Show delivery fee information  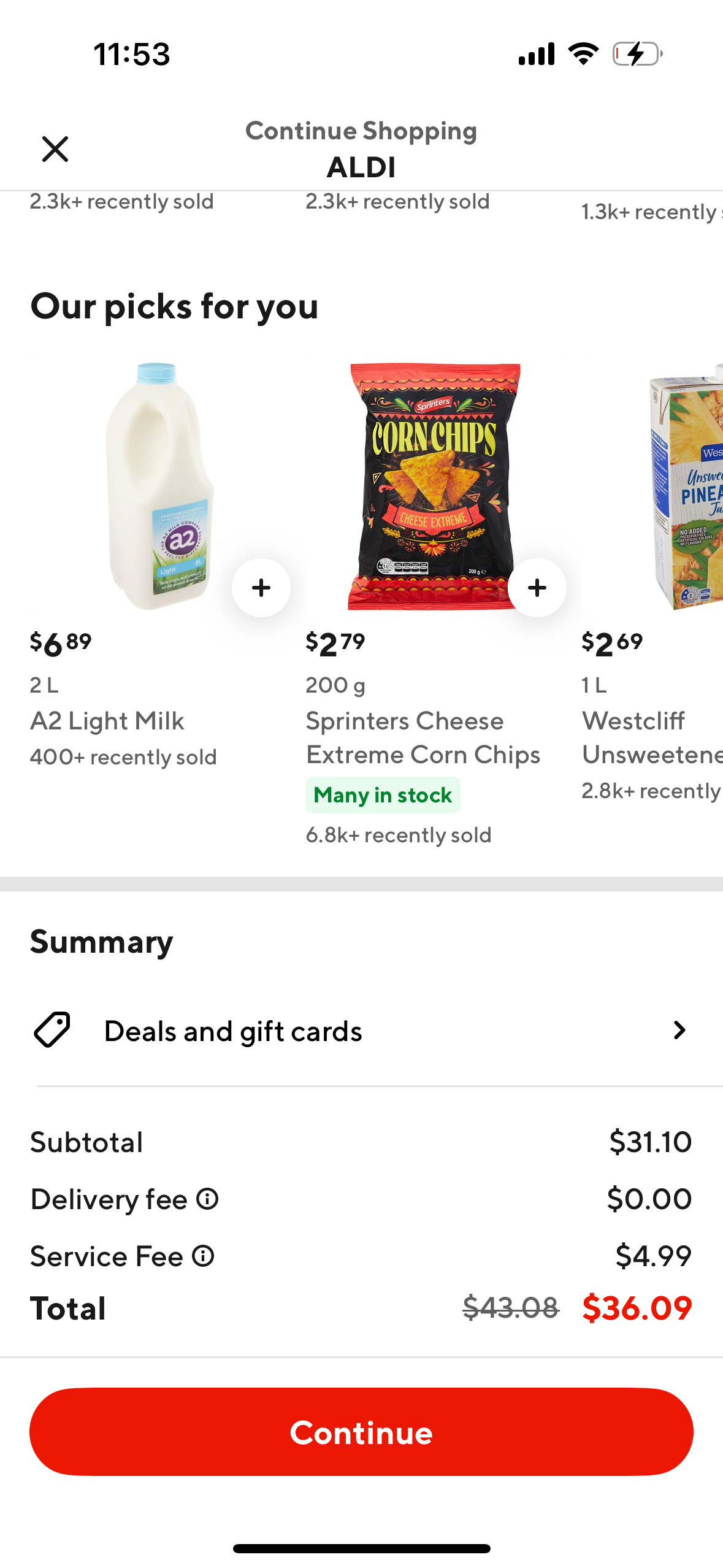pos(208,1199)
